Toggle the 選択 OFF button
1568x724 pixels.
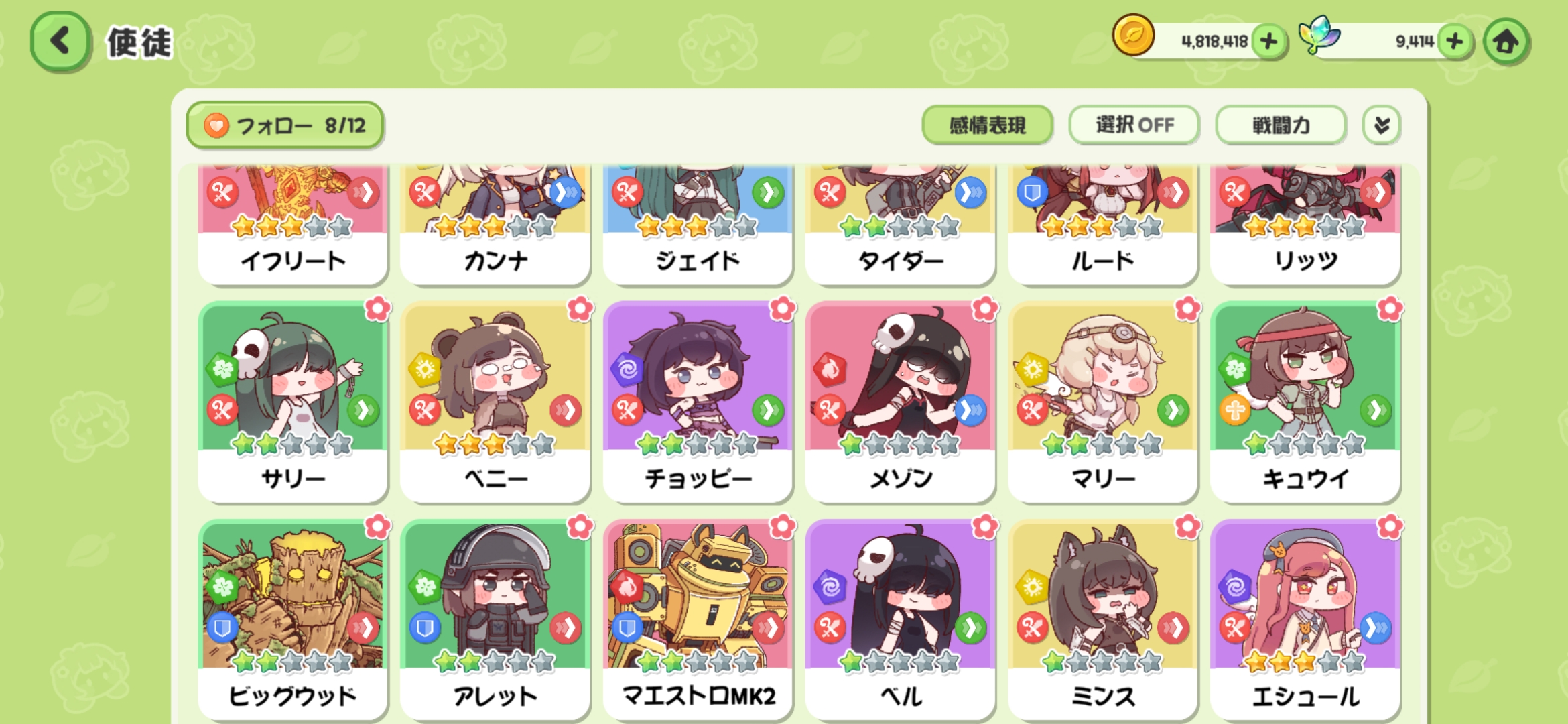(1134, 125)
